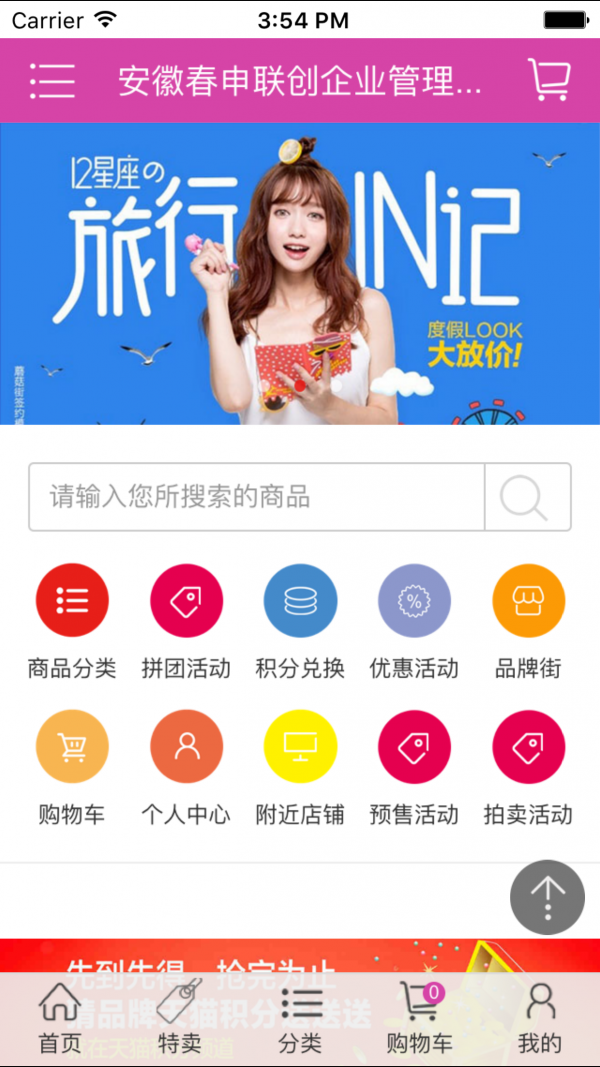The width and height of the screenshot is (600, 1067).
Task: Find 附近店铺 nearby stores
Action: click(300, 747)
